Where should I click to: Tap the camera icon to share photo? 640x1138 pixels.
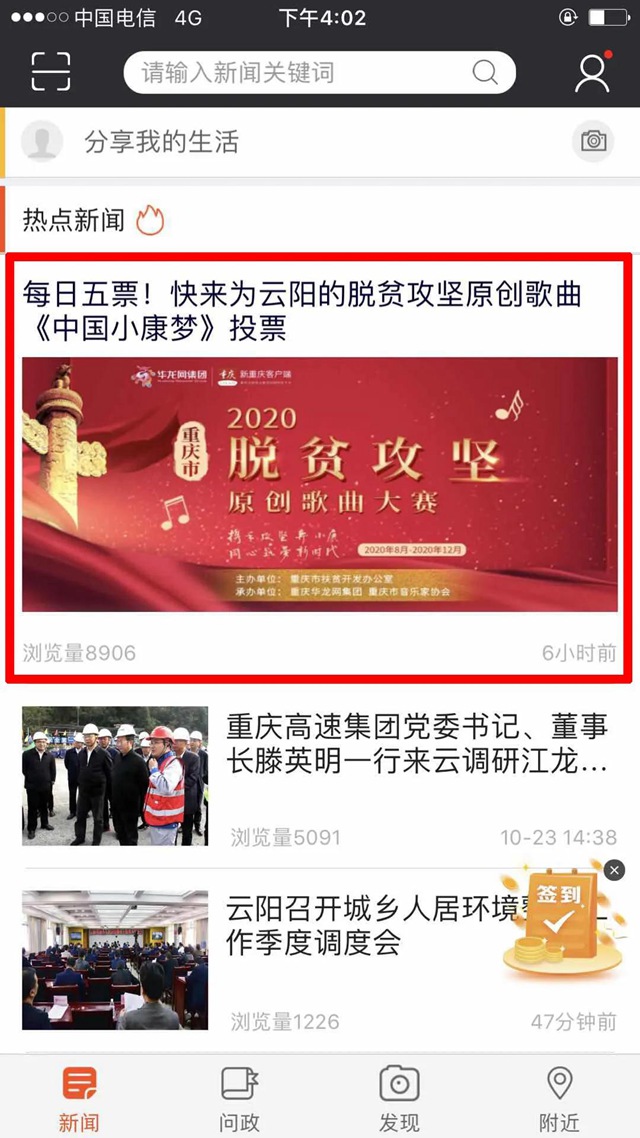594,141
